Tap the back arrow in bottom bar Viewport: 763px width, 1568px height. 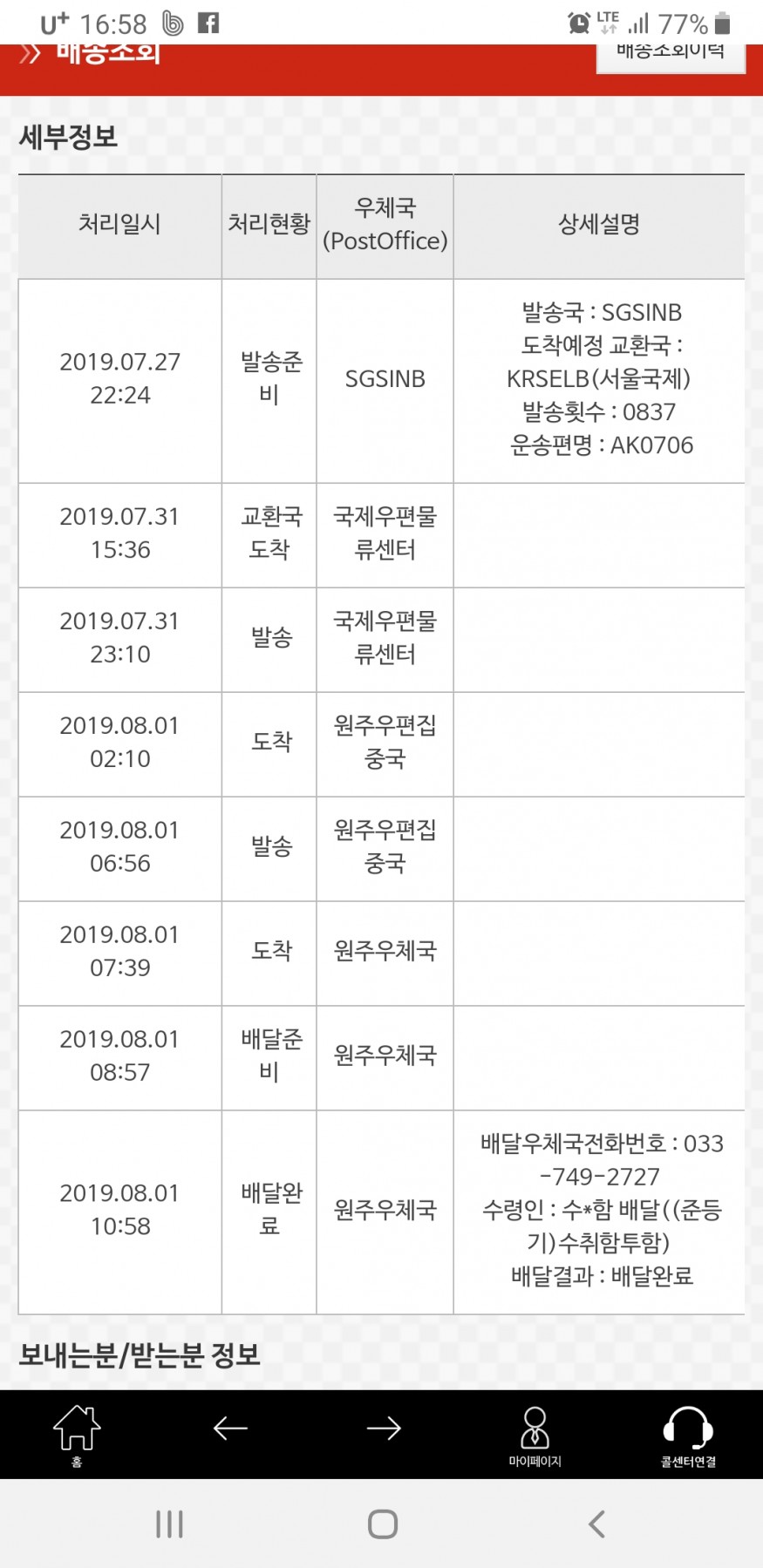230,1428
